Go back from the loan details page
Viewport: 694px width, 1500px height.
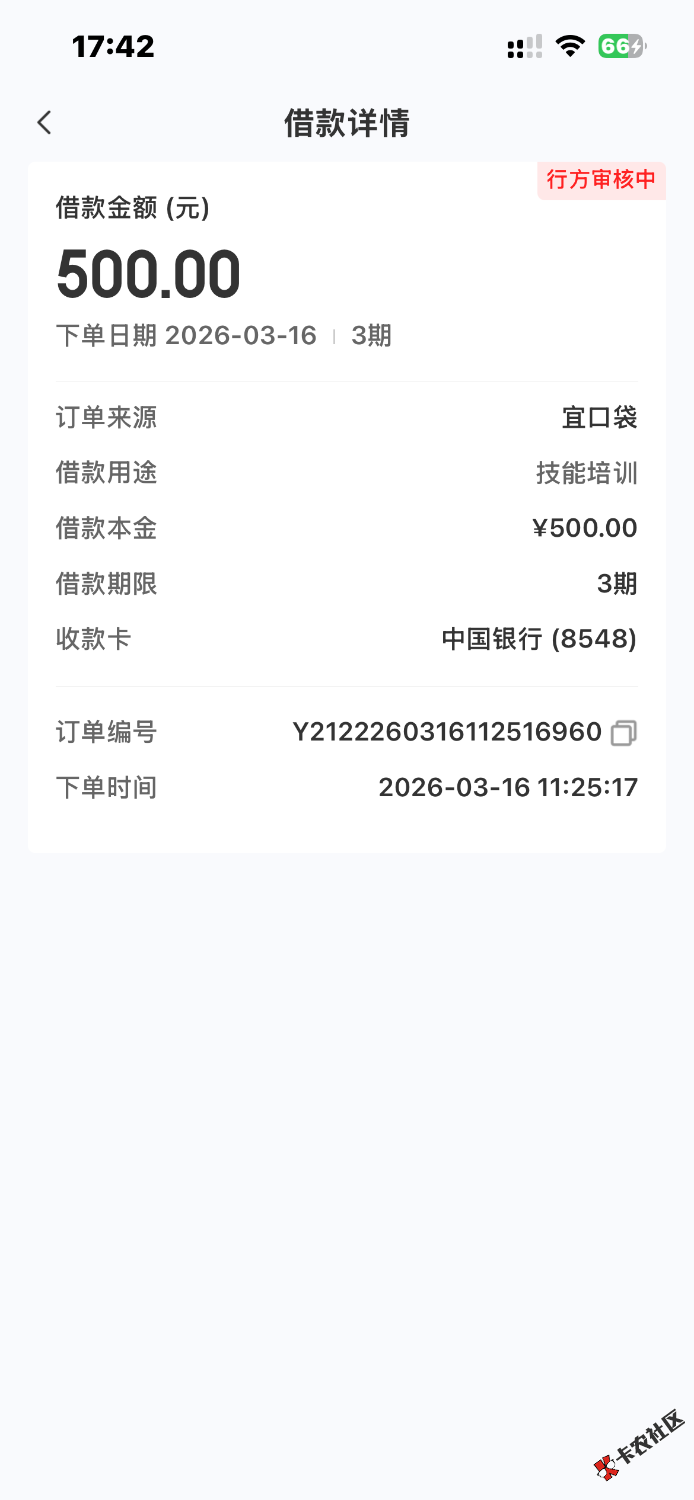click(x=44, y=123)
